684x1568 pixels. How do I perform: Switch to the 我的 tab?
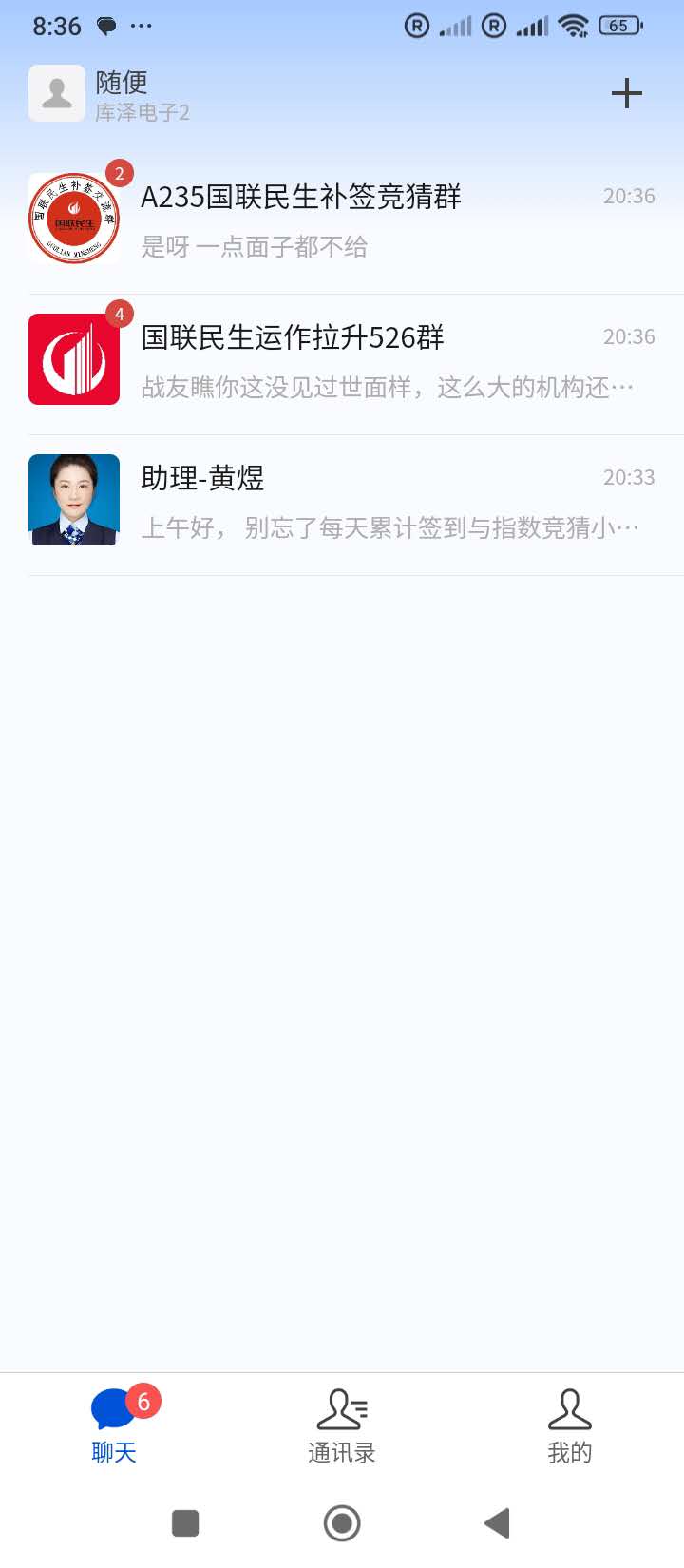[569, 1425]
